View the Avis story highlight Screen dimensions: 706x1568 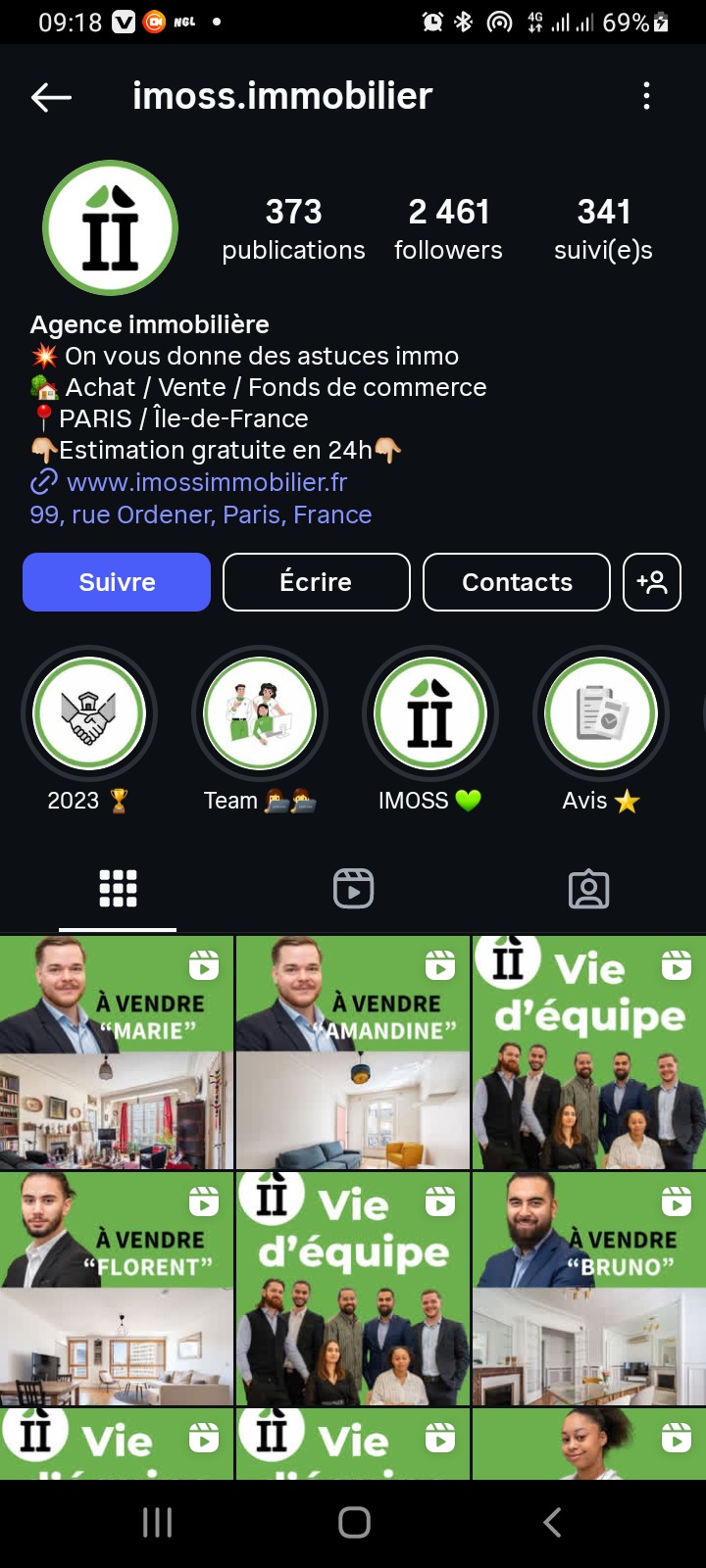point(601,713)
